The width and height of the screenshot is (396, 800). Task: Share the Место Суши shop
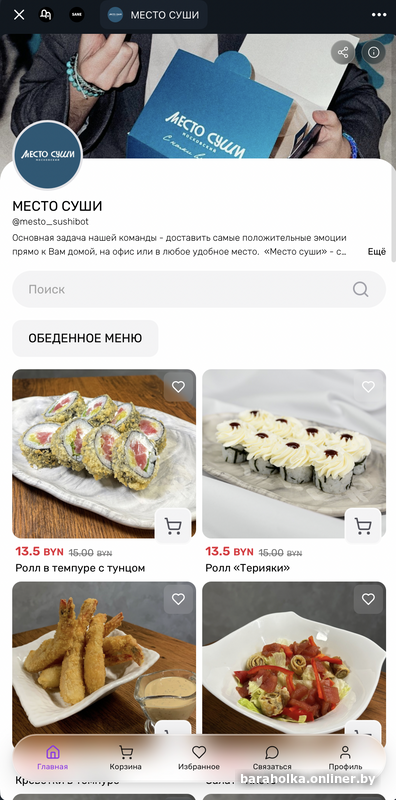[343, 52]
